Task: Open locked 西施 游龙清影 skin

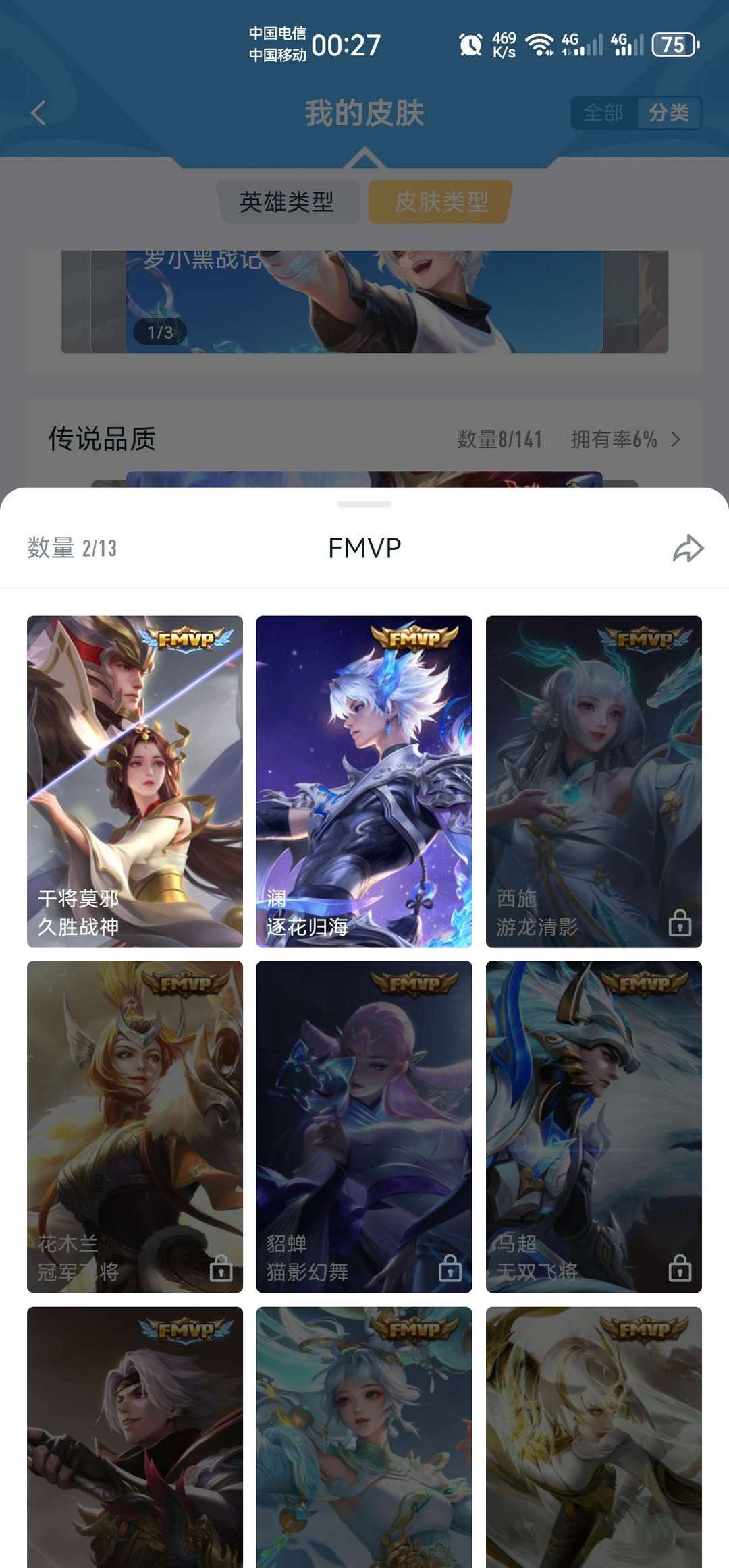Action: [x=593, y=781]
